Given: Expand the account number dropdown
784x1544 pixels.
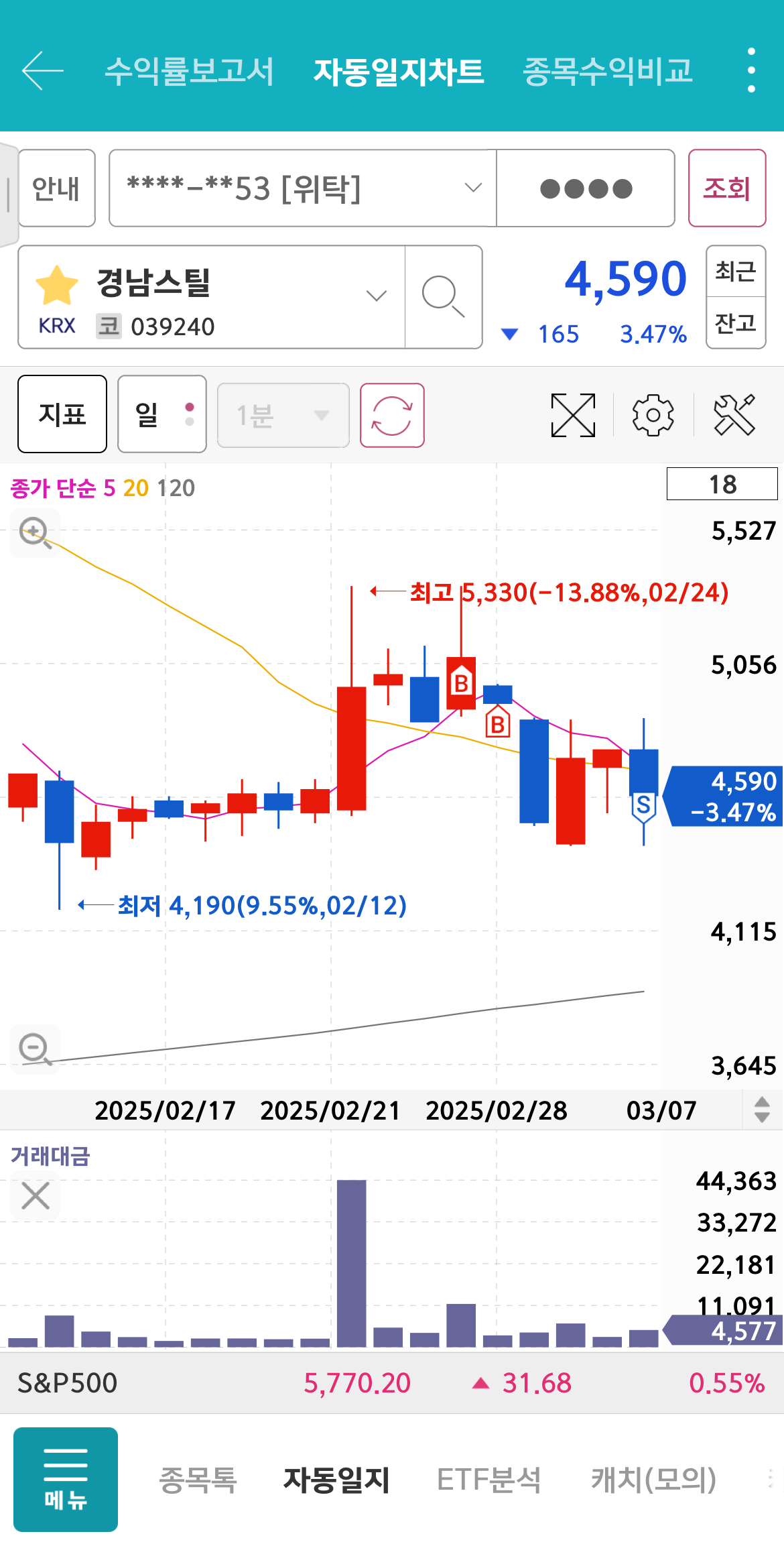Looking at the screenshot, I should [x=303, y=188].
